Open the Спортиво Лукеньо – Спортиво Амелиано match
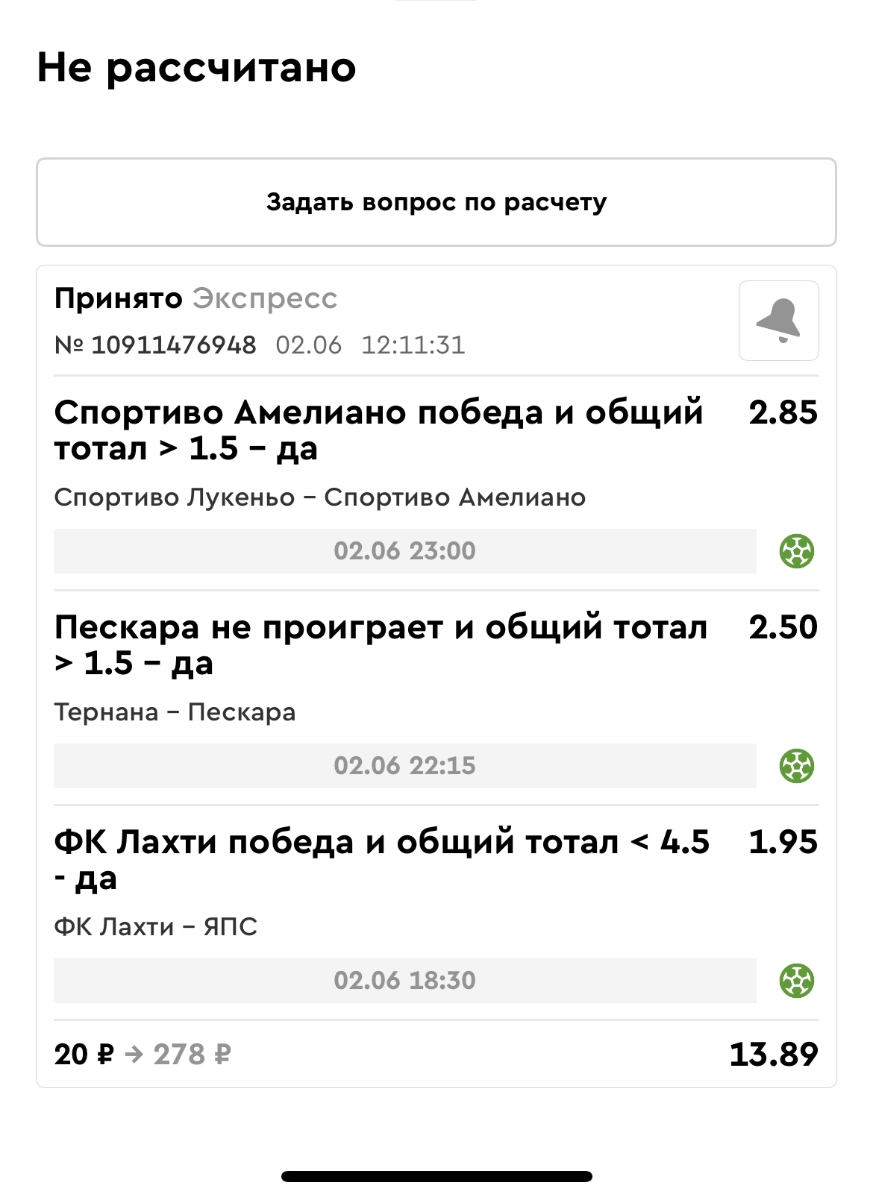 coord(320,497)
